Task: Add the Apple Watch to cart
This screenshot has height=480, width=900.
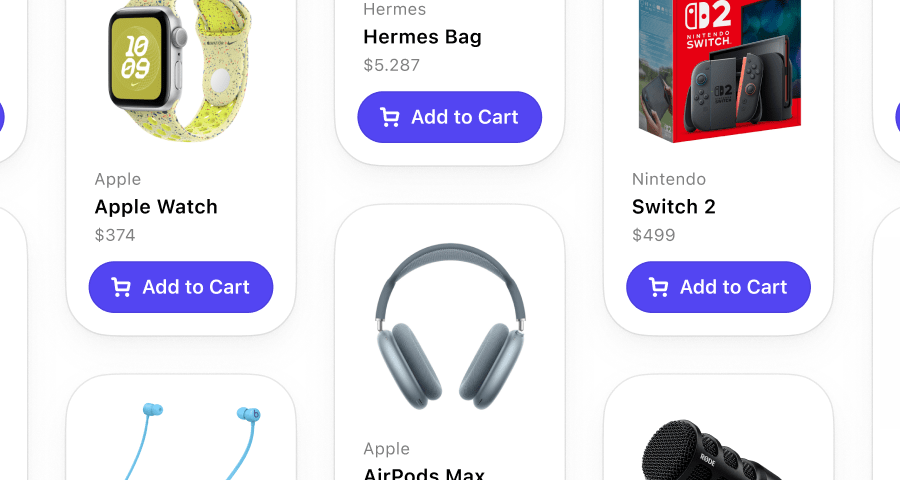Action: (x=181, y=287)
